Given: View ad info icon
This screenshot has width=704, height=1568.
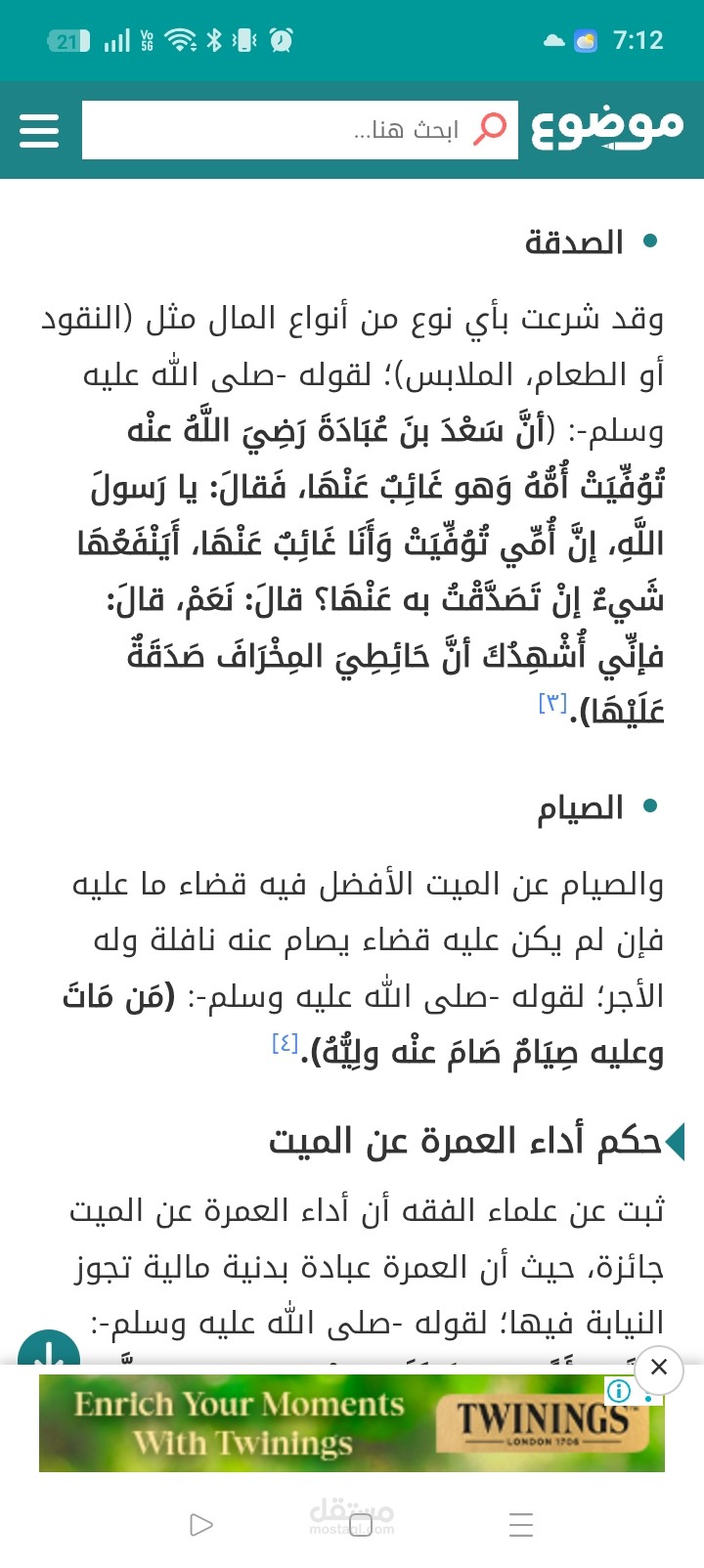Looking at the screenshot, I should [619, 1389].
